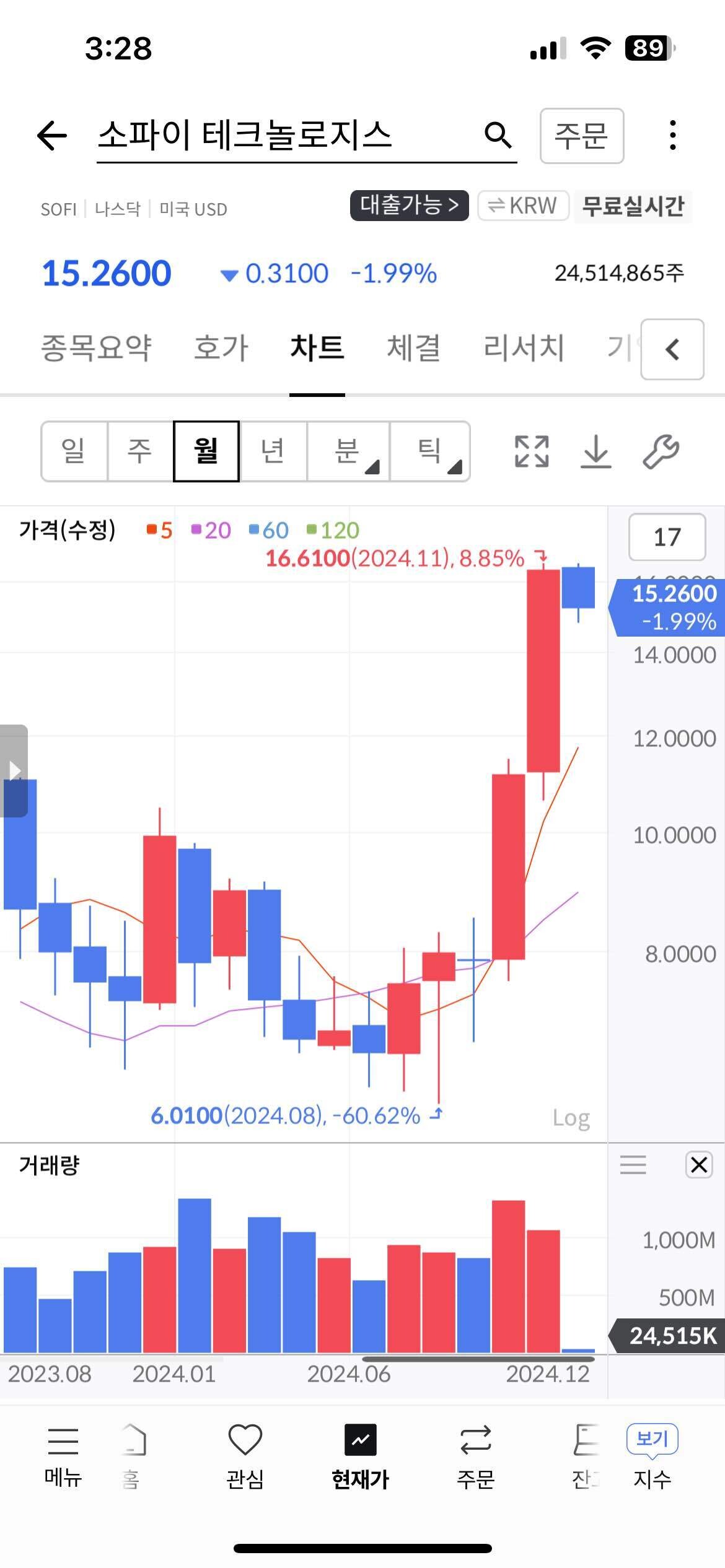Open the three-dot options menu
Viewport: 725px width, 1568px height.
672,136
